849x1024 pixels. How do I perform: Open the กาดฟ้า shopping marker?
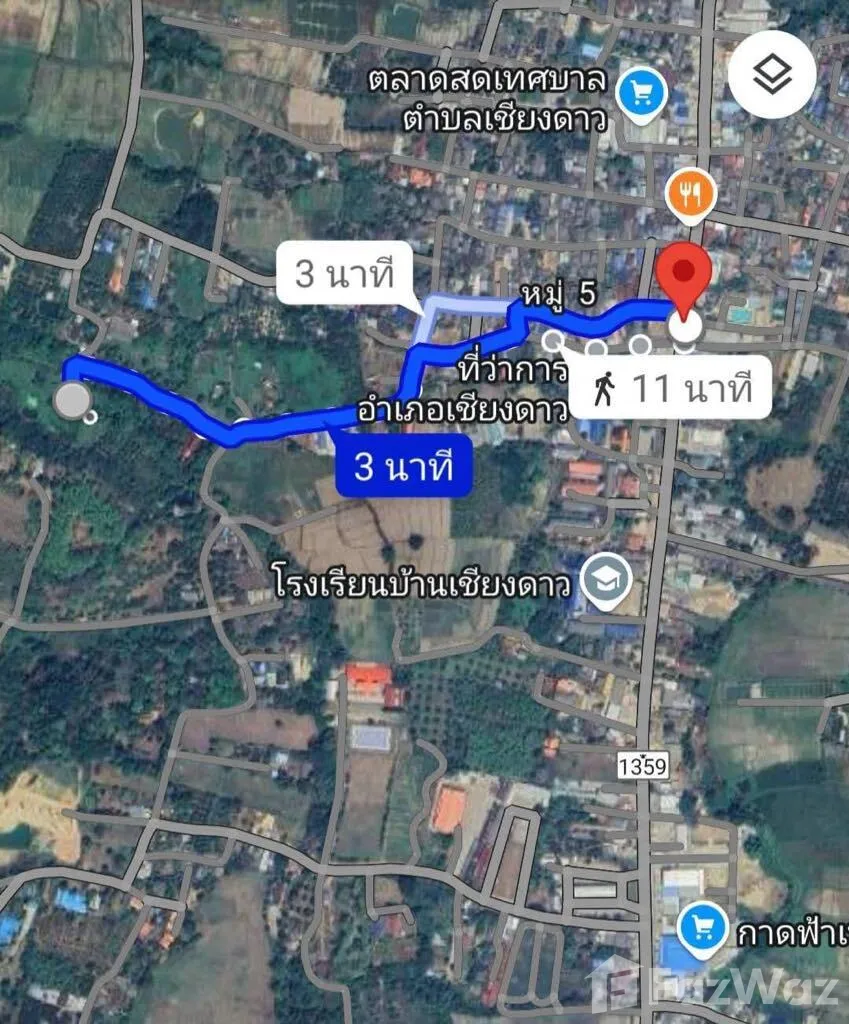click(x=700, y=930)
